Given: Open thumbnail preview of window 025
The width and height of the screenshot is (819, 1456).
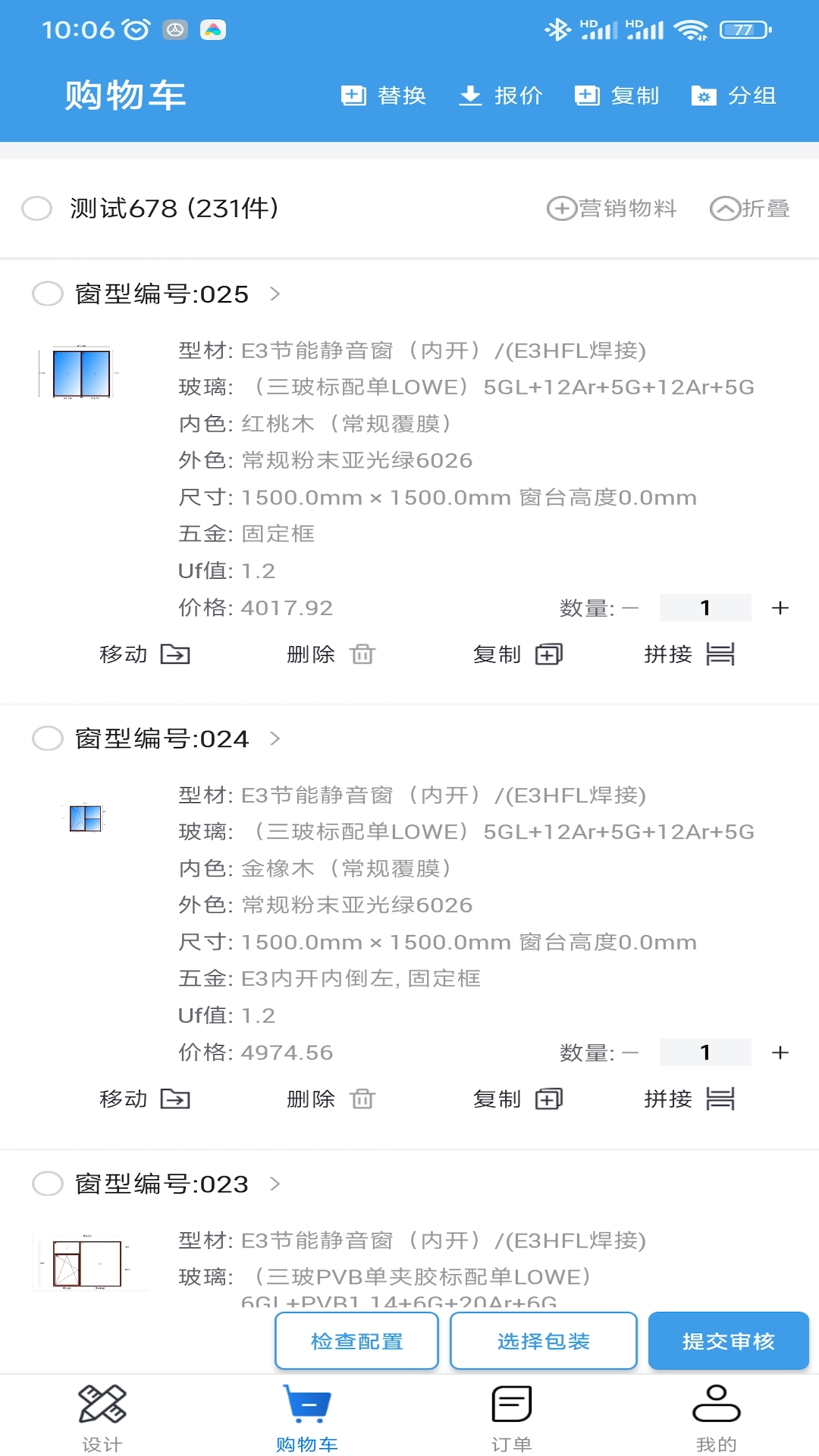Looking at the screenshot, I should (x=80, y=372).
